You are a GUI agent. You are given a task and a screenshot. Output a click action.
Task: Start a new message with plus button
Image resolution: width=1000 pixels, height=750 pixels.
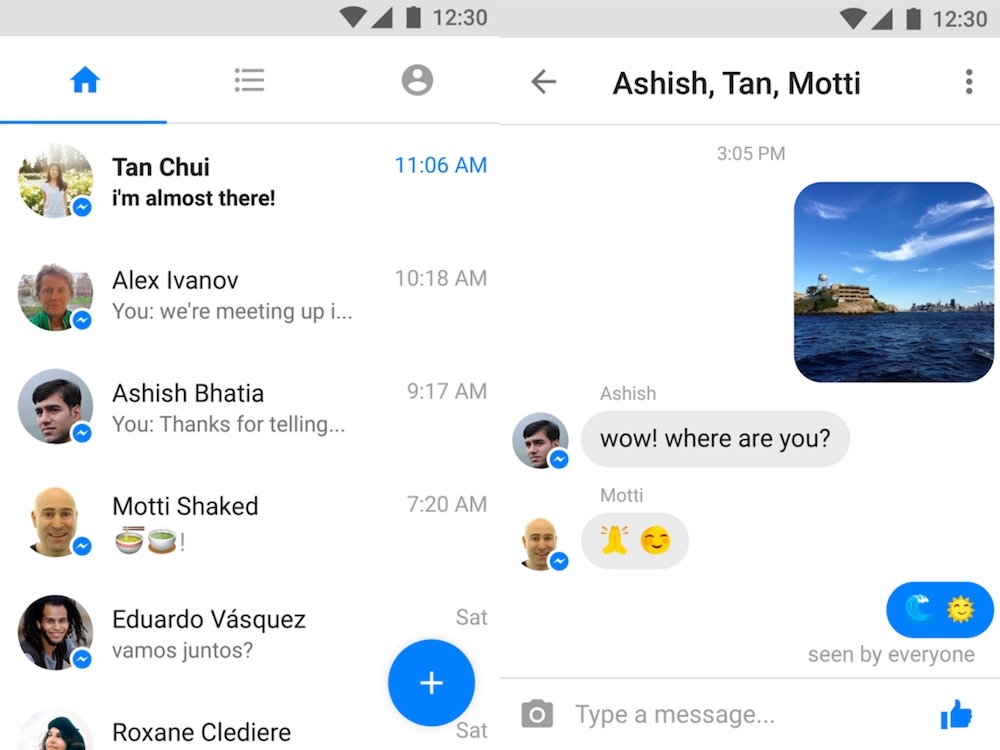[431, 683]
